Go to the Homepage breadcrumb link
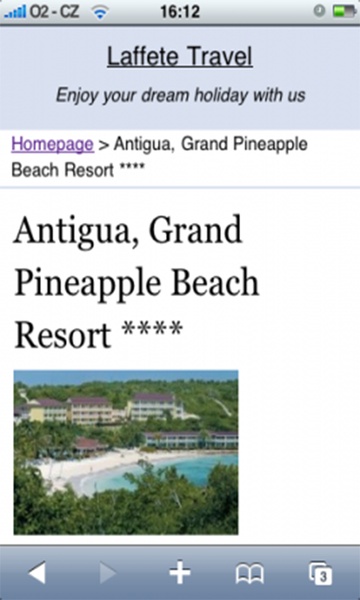This screenshot has height=600, width=360. coord(53,144)
